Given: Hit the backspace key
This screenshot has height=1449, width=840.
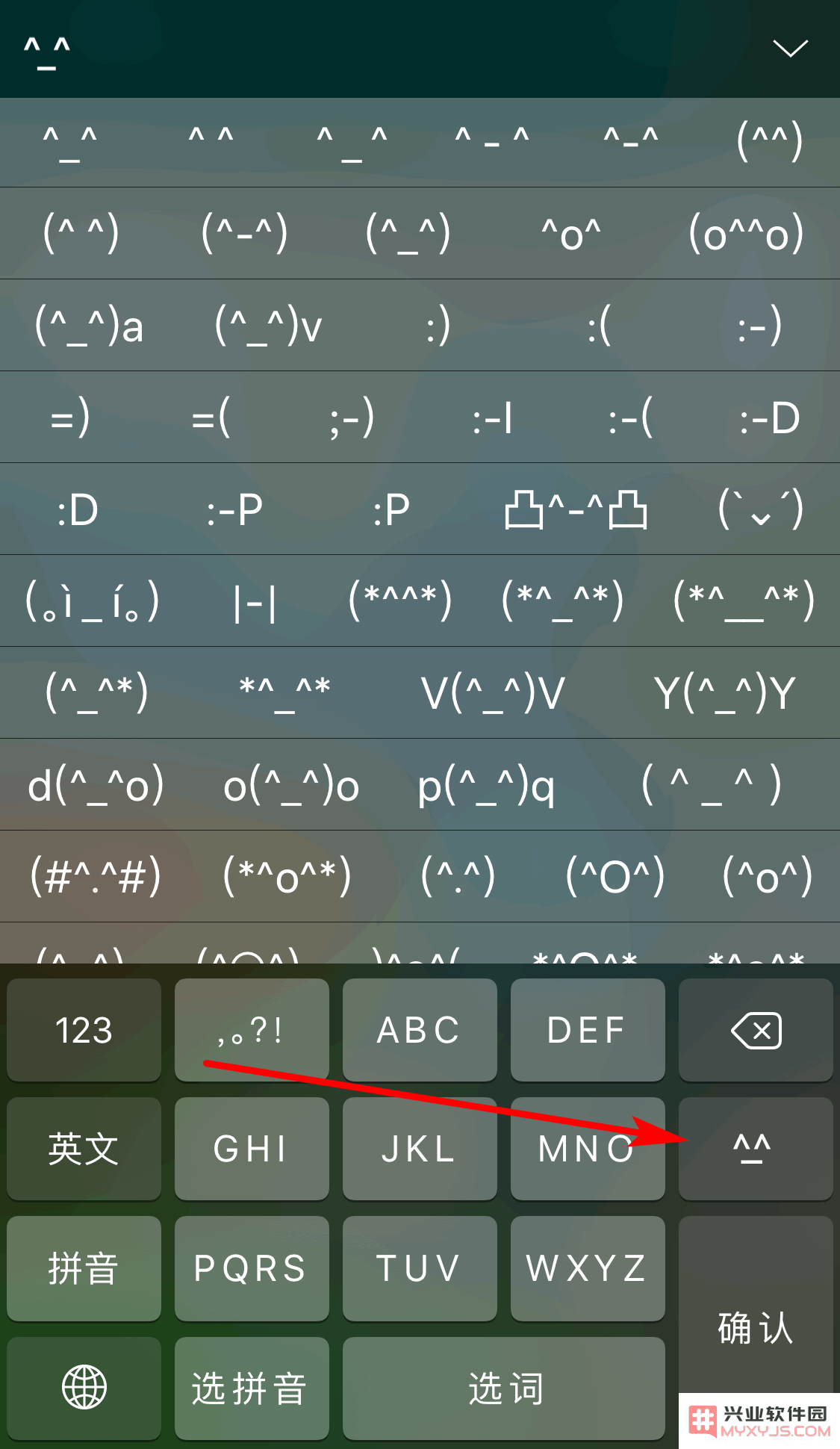Looking at the screenshot, I should pyautogui.click(x=756, y=1030).
